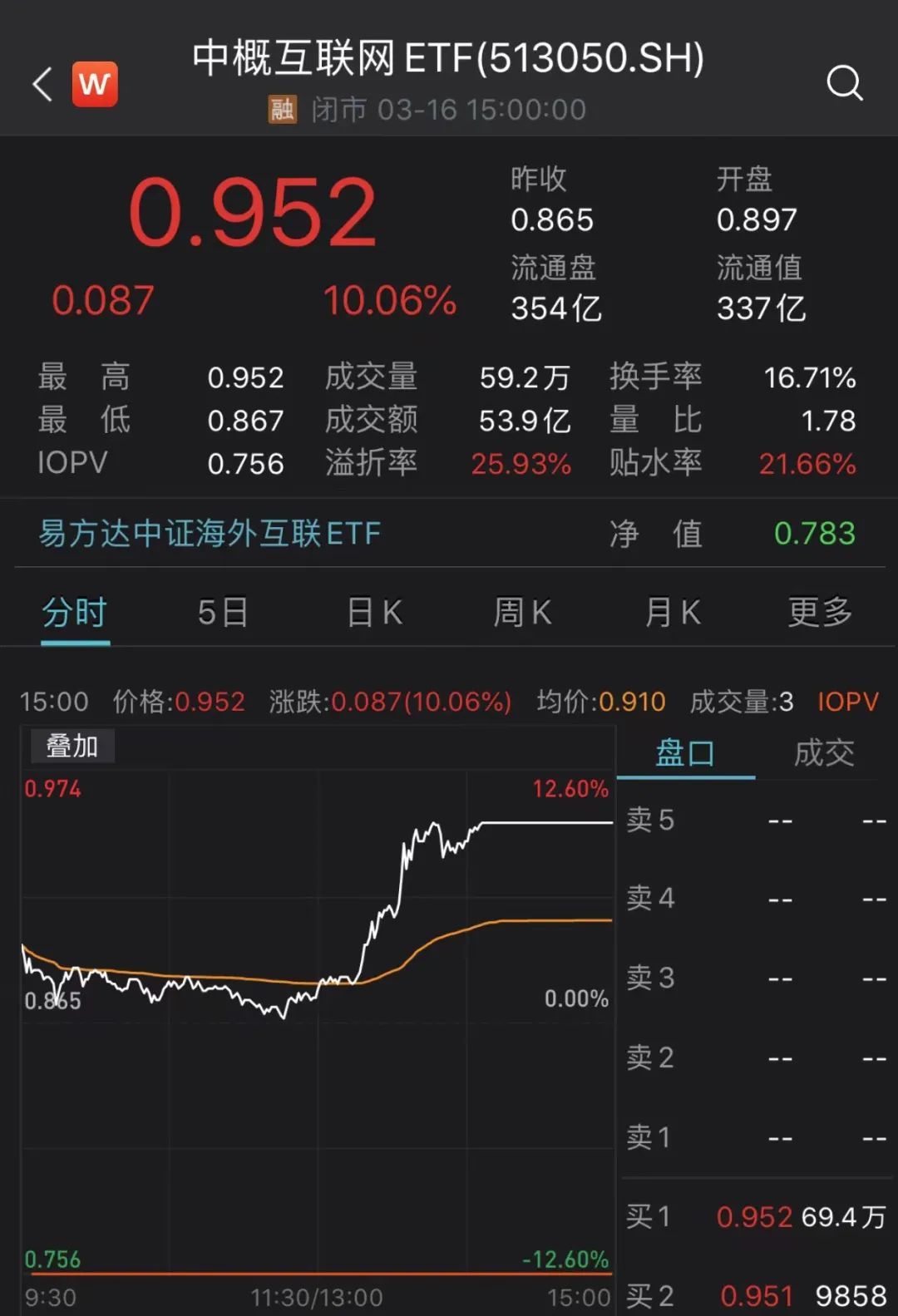Open 易方达中证海外互联ETF fund details
This screenshot has height=1316, width=898.
(206, 533)
